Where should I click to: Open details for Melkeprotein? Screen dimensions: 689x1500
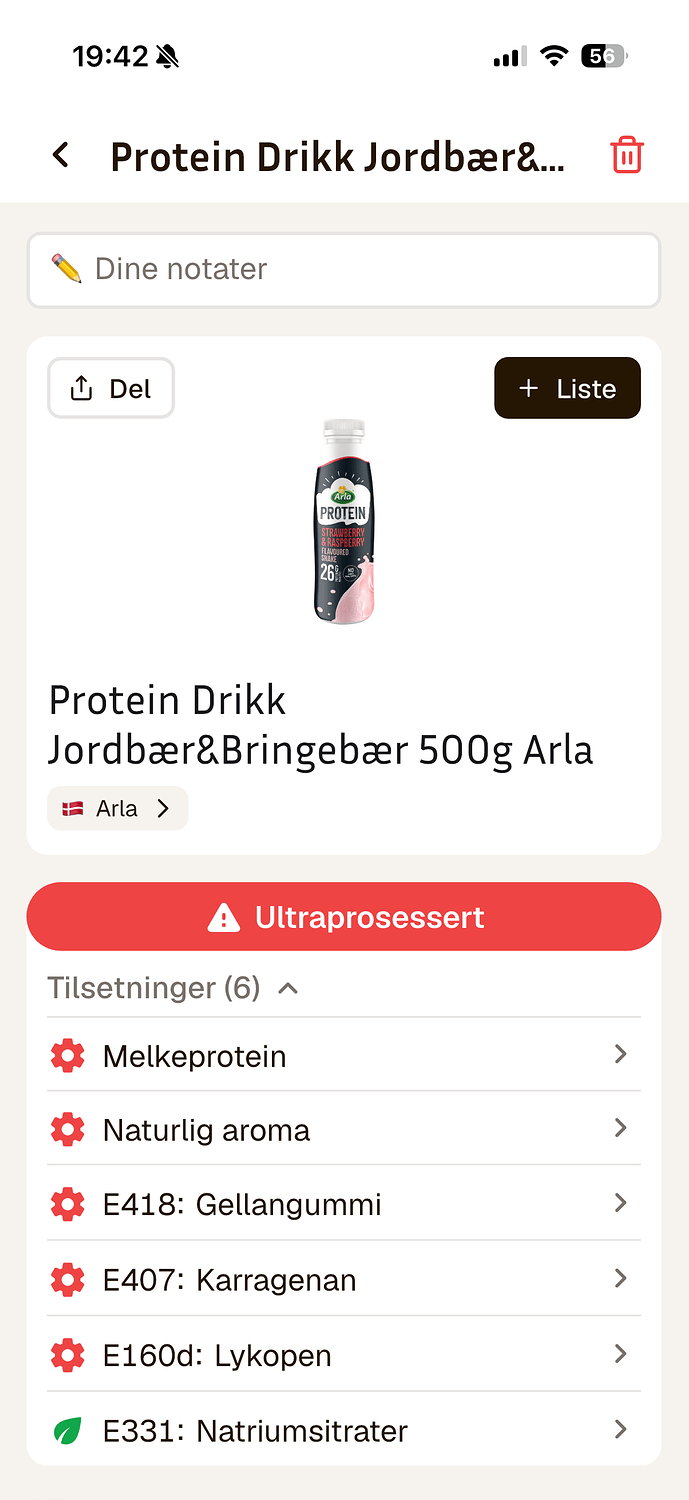coord(343,1055)
